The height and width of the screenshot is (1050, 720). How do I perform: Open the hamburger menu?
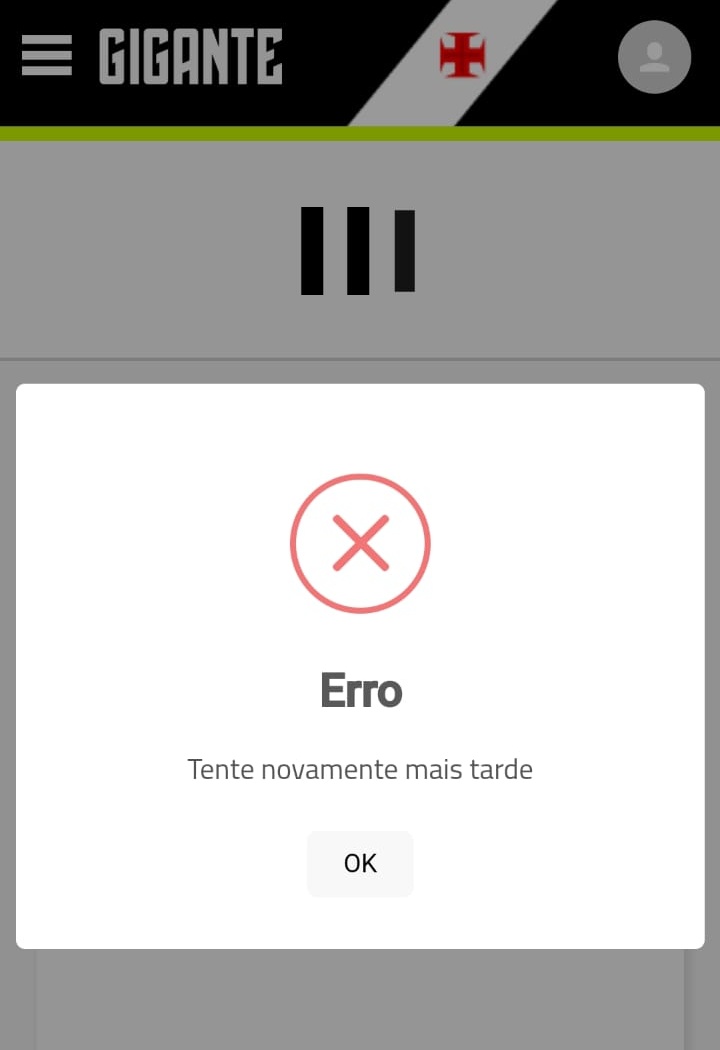[47, 56]
